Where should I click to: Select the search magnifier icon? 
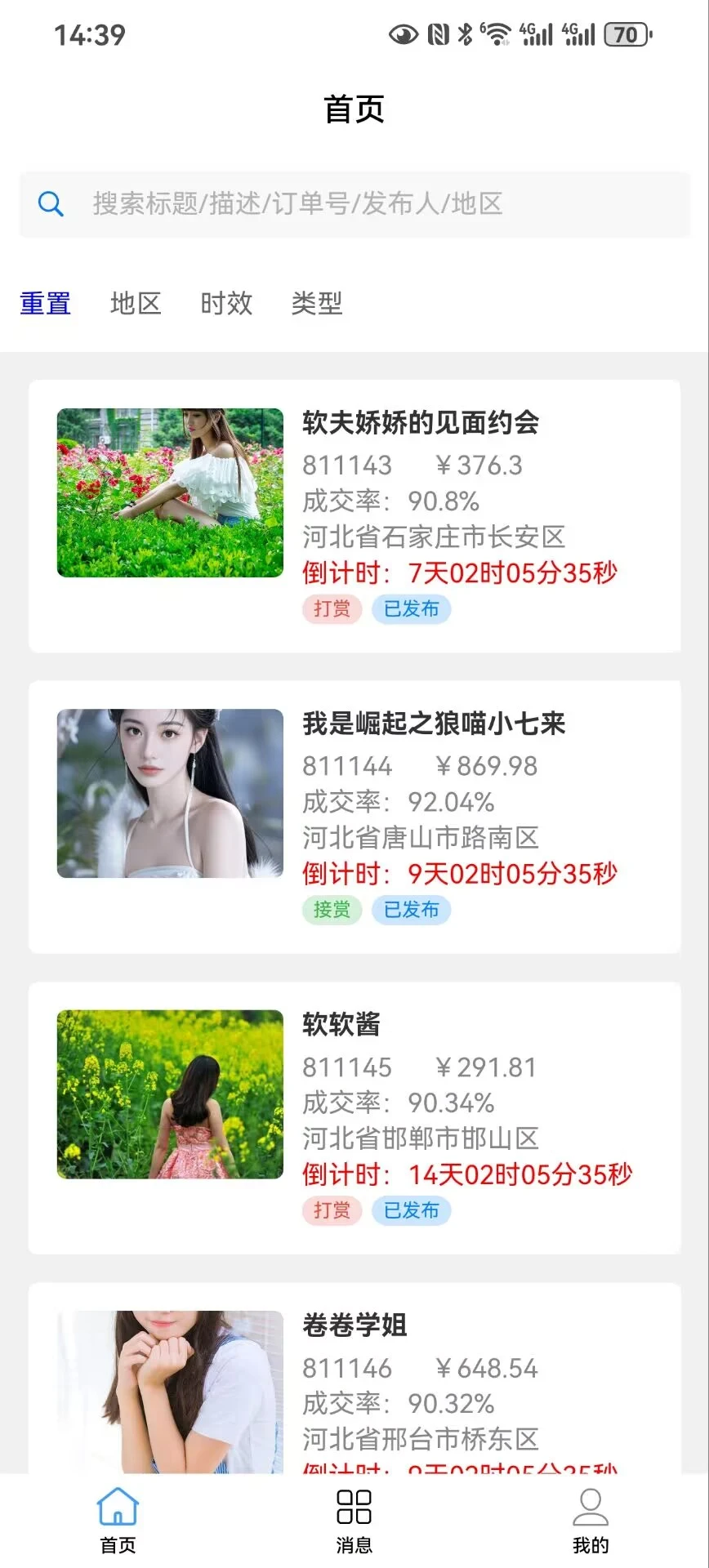(51, 204)
